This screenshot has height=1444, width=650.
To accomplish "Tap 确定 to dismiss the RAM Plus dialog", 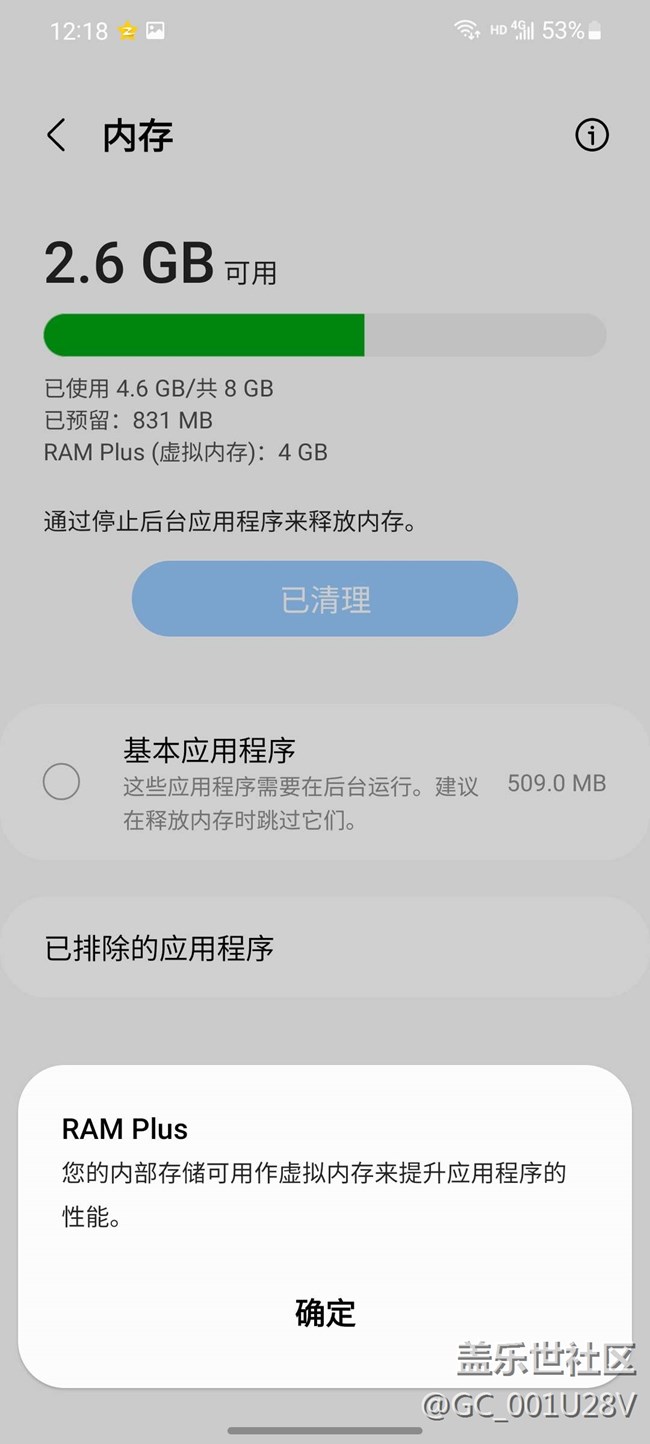I will (325, 1312).
